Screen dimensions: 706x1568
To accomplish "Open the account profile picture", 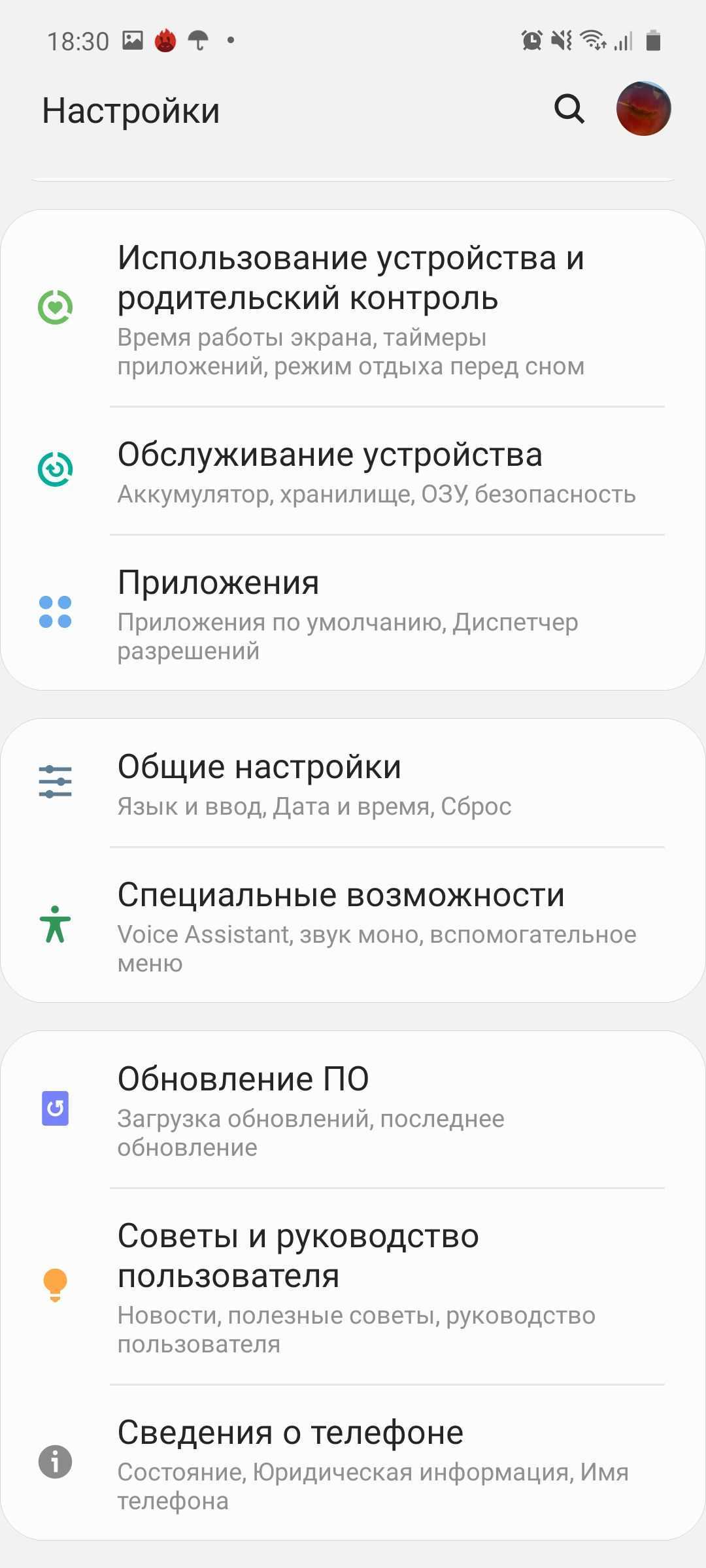I will tap(643, 109).
